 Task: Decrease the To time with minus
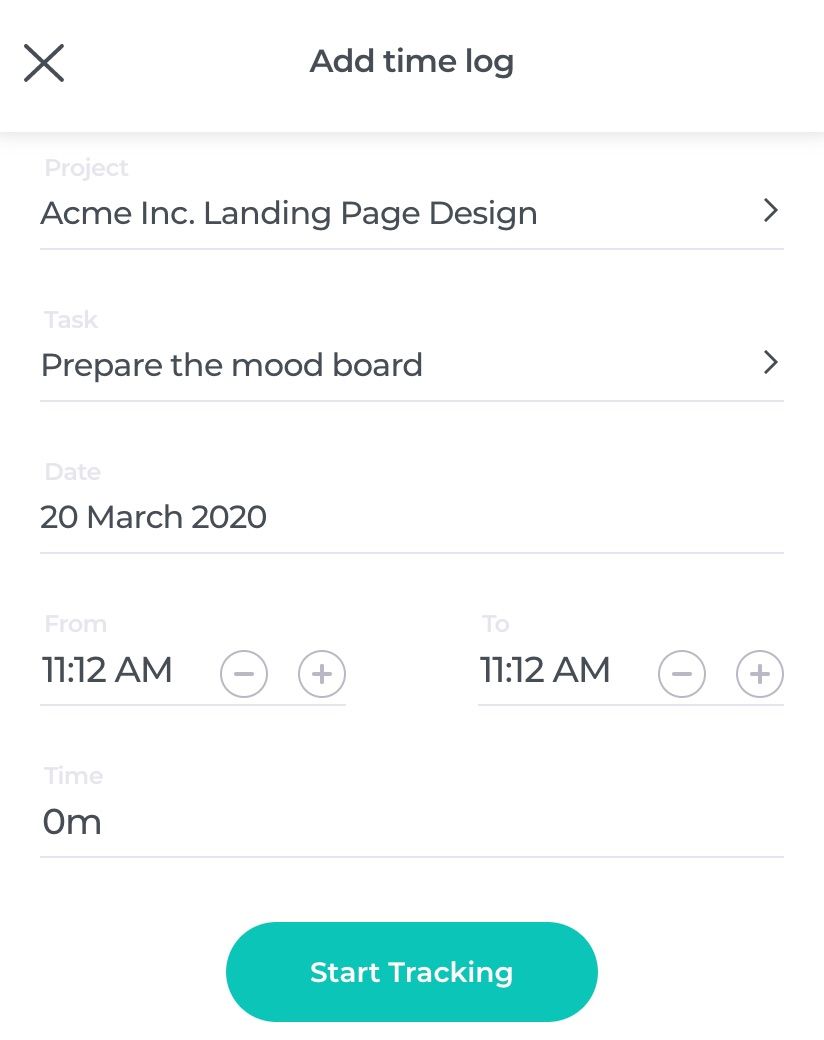682,675
